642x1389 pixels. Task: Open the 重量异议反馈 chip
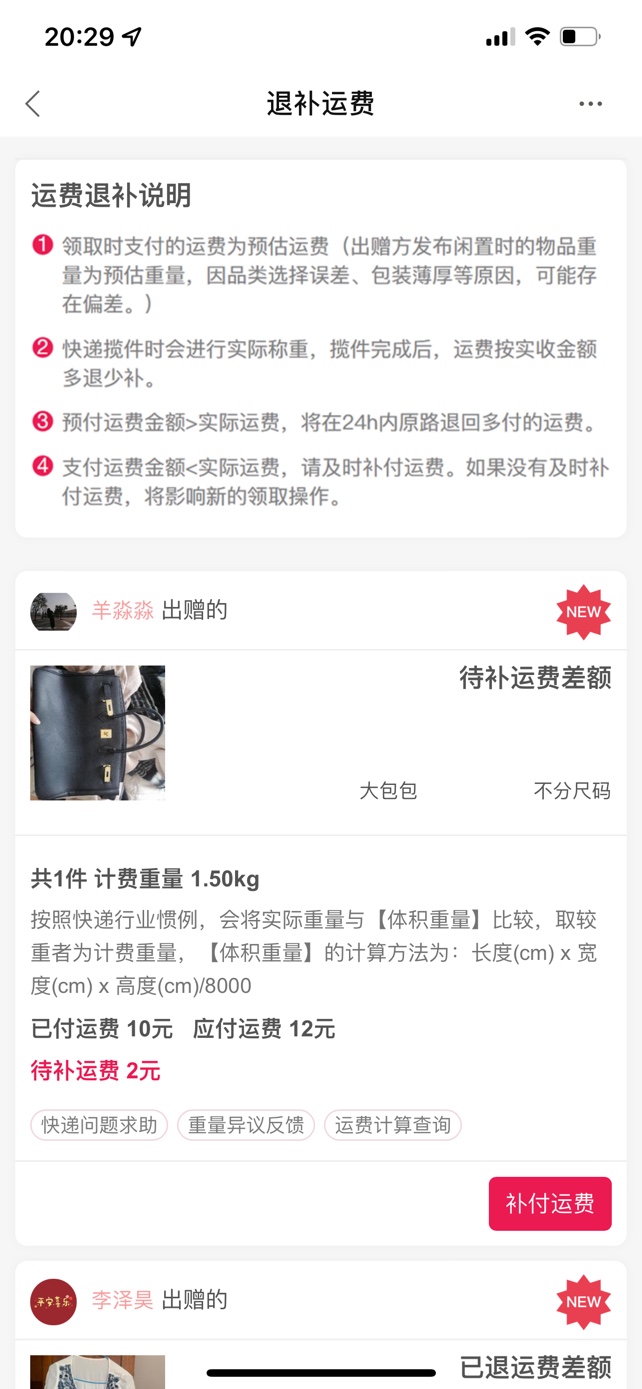(x=246, y=1125)
